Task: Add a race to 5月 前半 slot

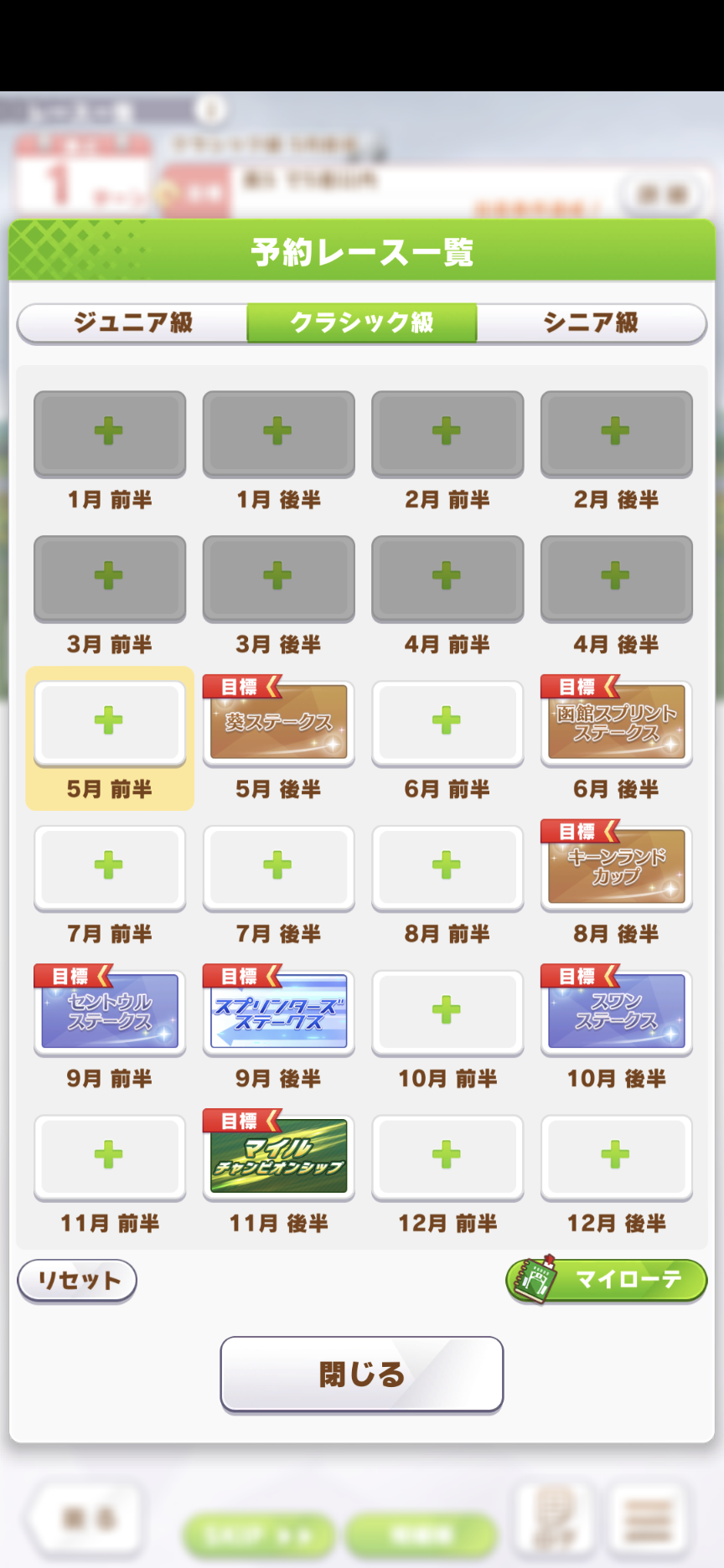Action: (110, 722)
